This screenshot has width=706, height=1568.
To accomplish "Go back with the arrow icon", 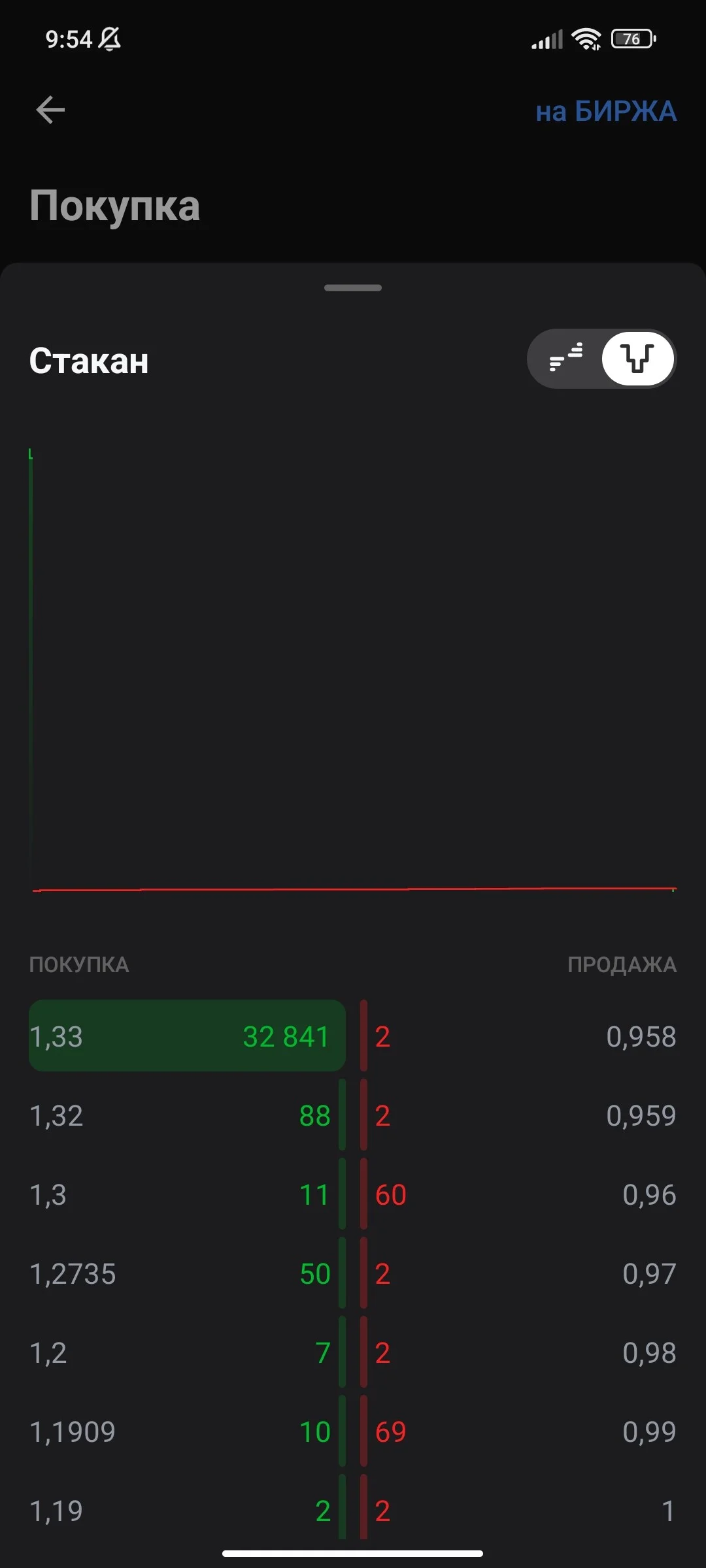I will tap(50, 110).
